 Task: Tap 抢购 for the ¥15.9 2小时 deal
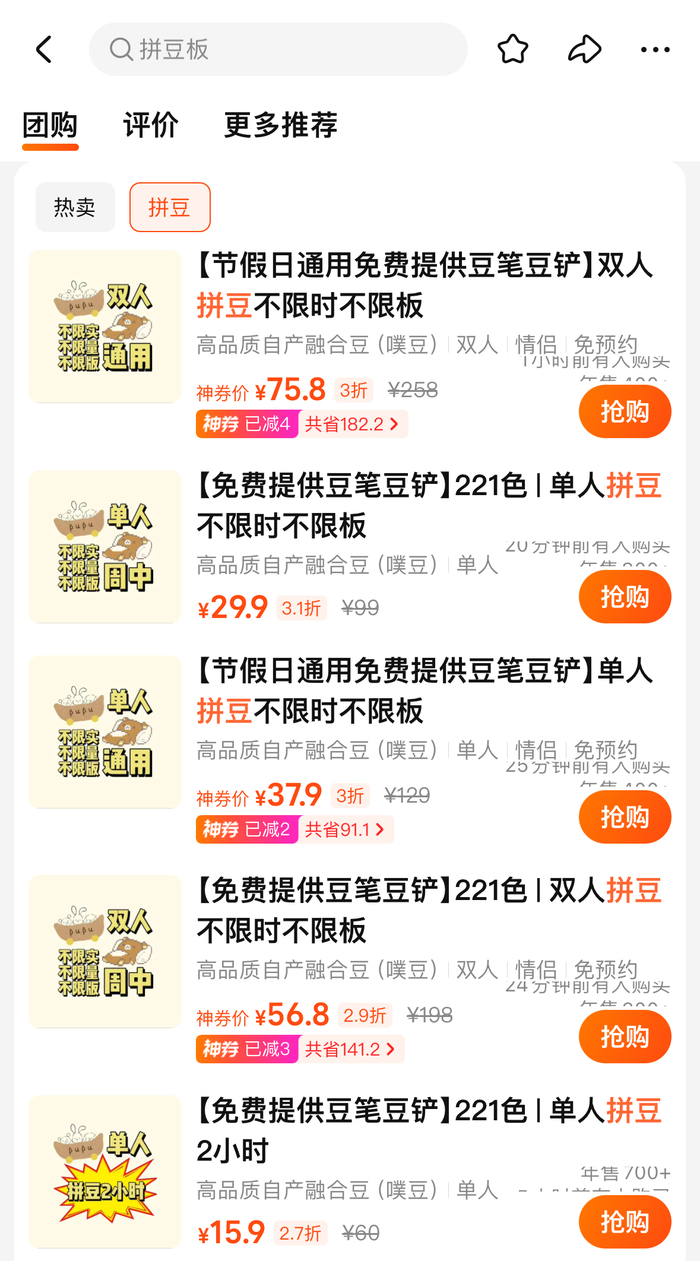(x=624, y=1222)
